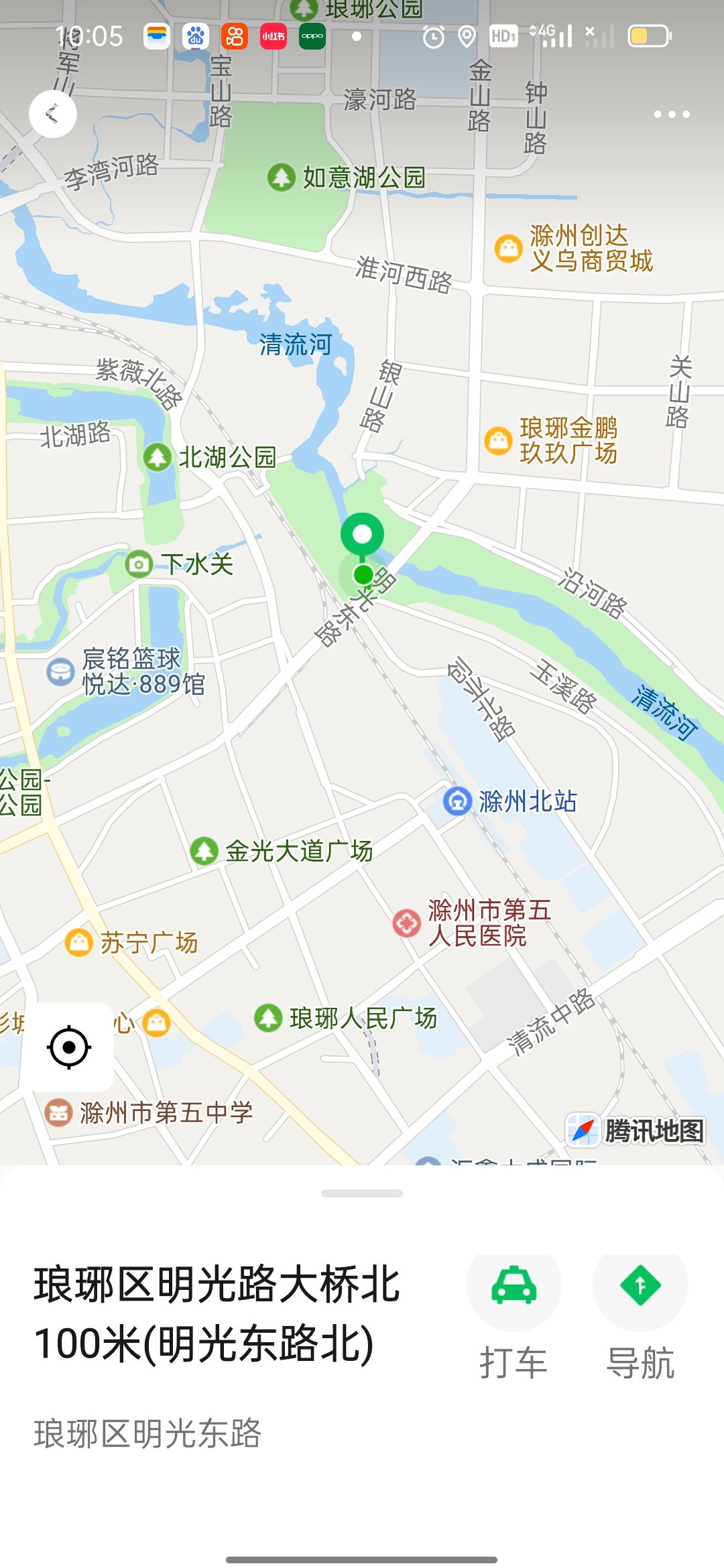
Task: Tap the 苏宁广场 shopping marker
Action: [x=78, y=942]
